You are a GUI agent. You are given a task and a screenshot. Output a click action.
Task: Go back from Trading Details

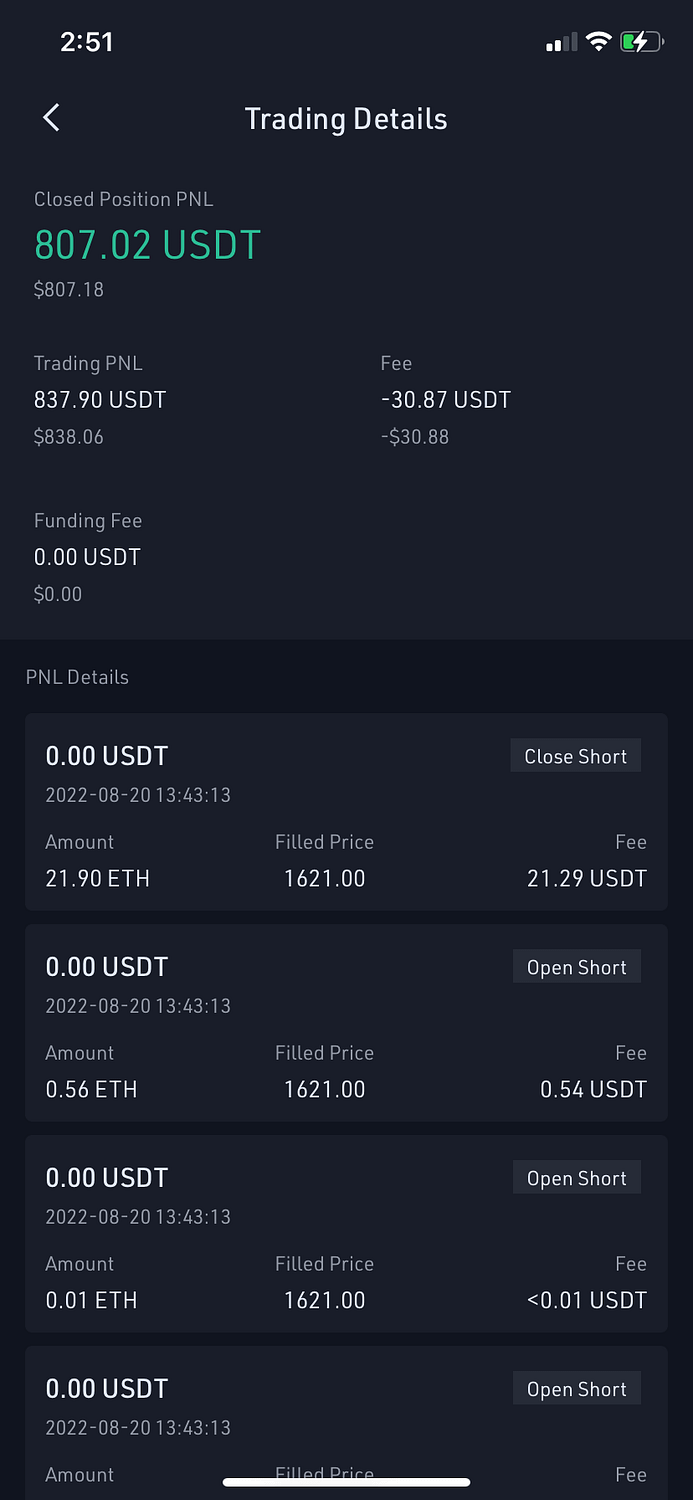click(x=52, y=118)
